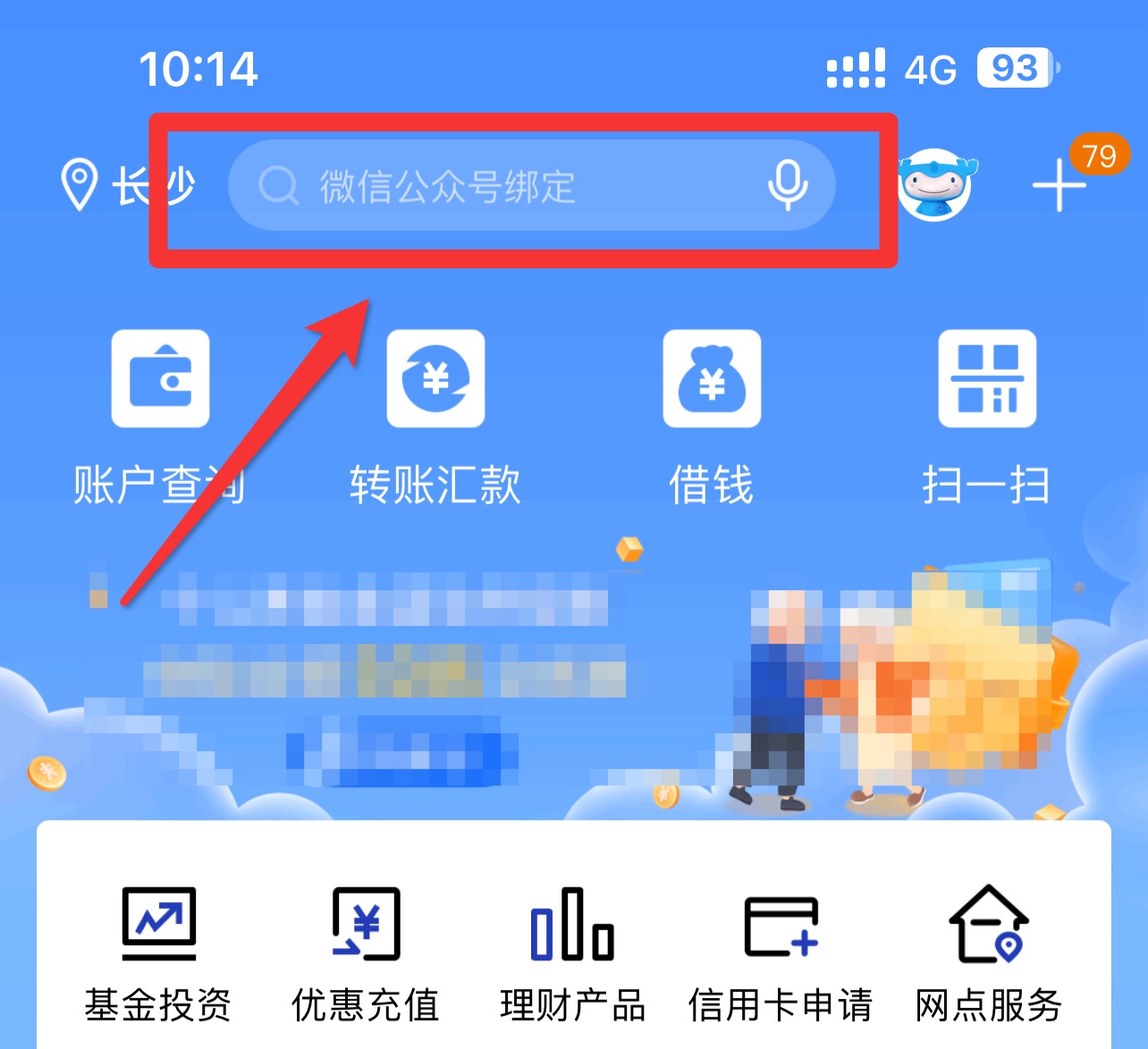Image resolution: width=1148 pixels, height=1049 pixels.
Task: View 理财产品 wealth products
Action: (572, 953)
